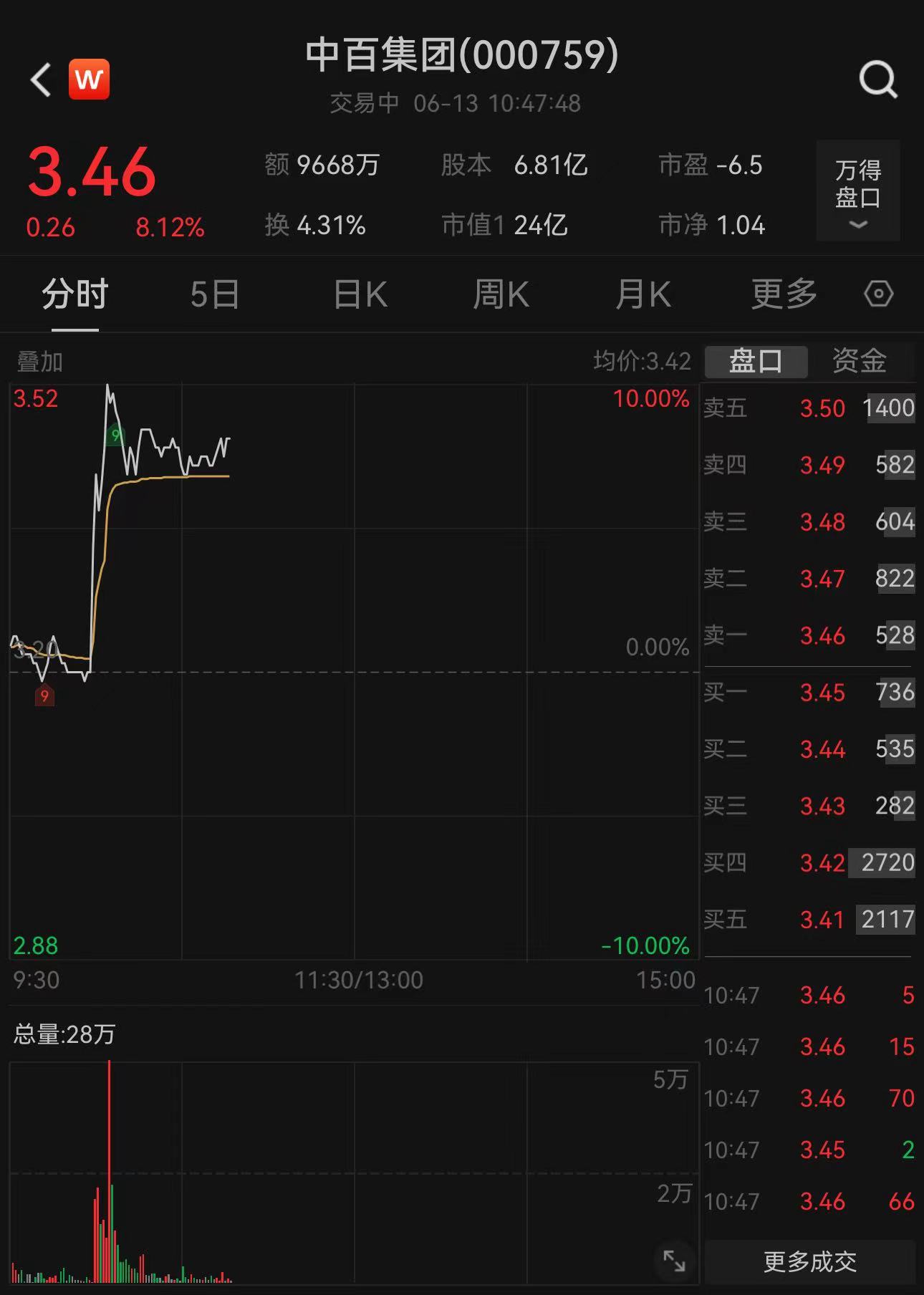Go back using the top-left arrow
924x1295 pixels.
click(42, 80)
